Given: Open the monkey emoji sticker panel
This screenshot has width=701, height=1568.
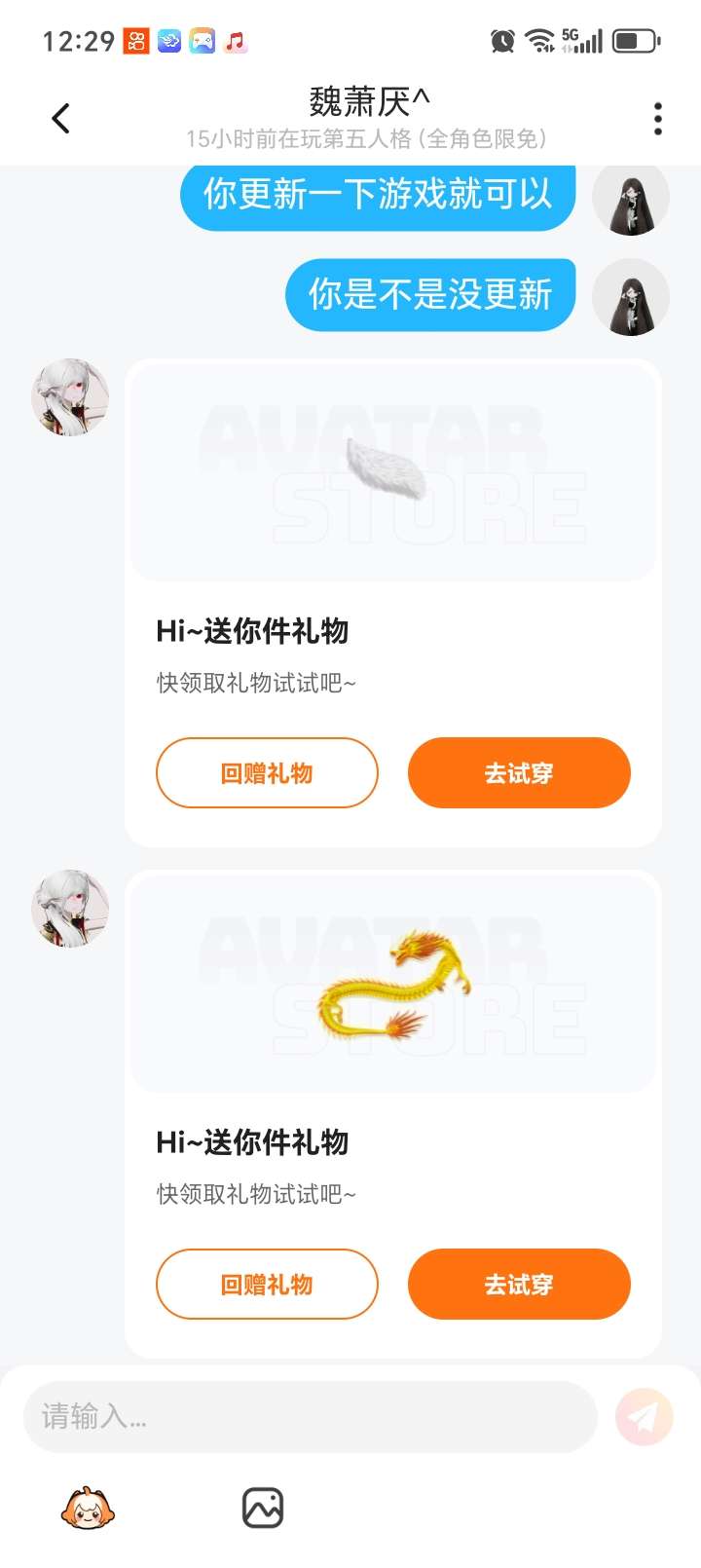Looking at the screenshot, I should point(88,1509).
